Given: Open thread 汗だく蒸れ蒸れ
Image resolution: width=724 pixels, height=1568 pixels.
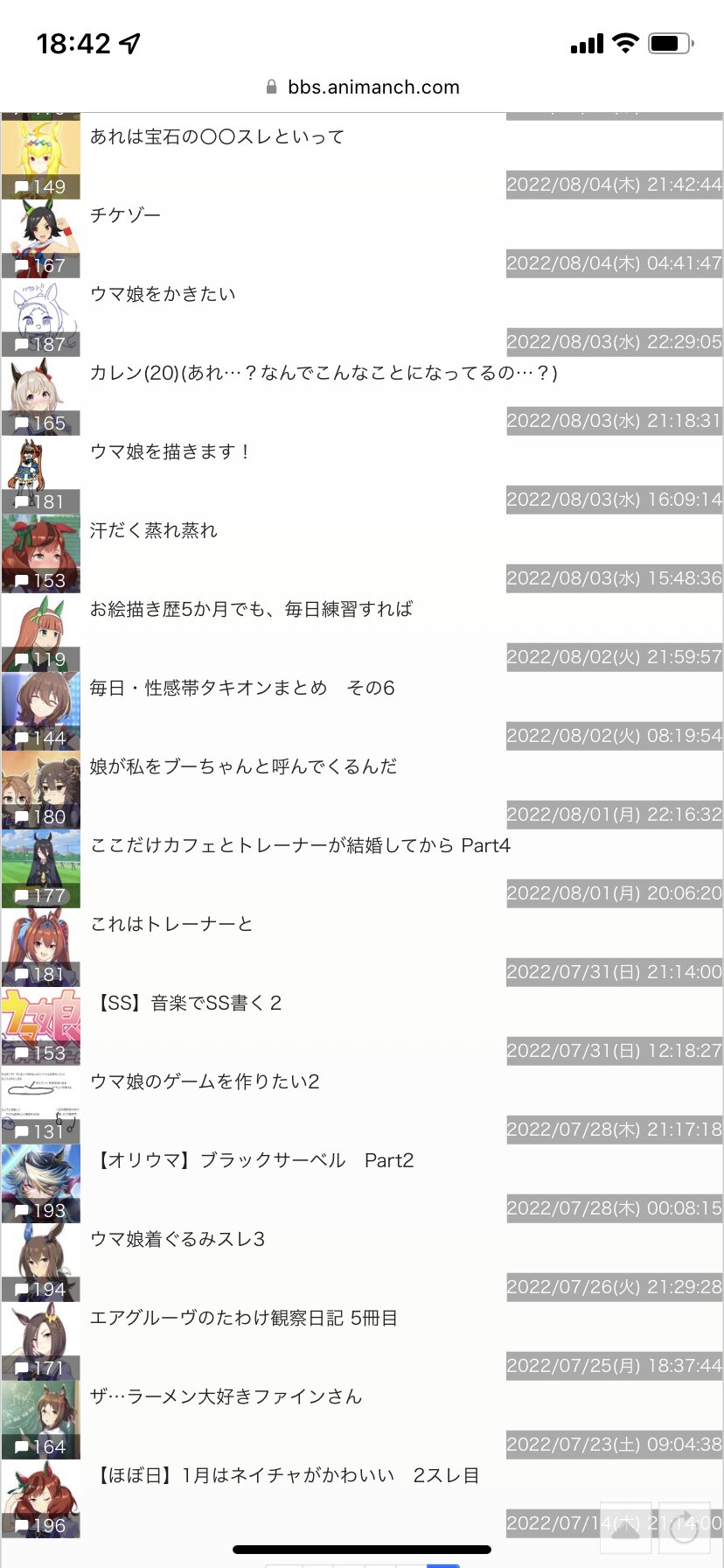Looking at the screenshot, I should coord(153,531).
